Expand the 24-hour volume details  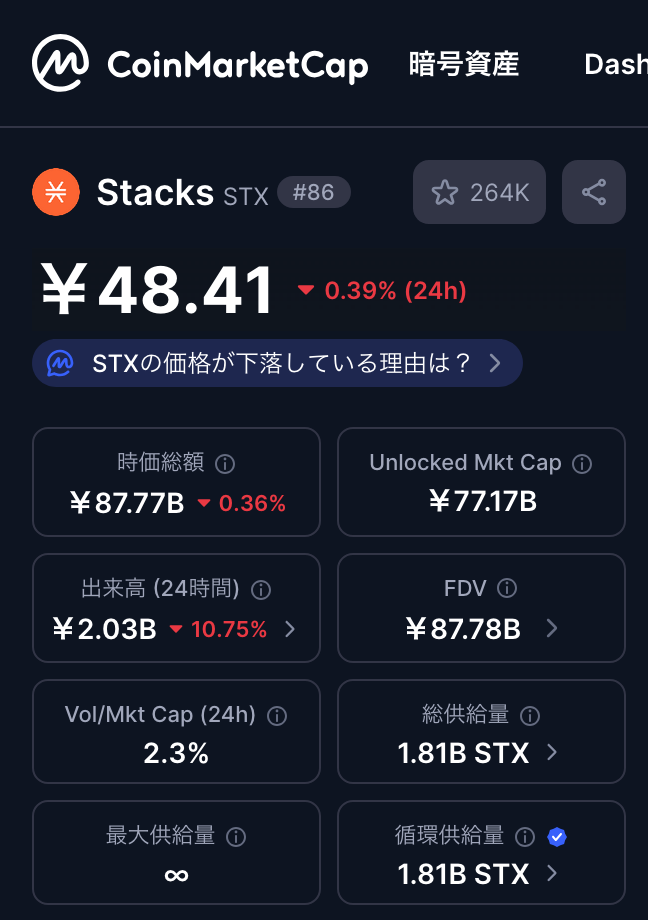pyautogui.click(x=290, y=629)
